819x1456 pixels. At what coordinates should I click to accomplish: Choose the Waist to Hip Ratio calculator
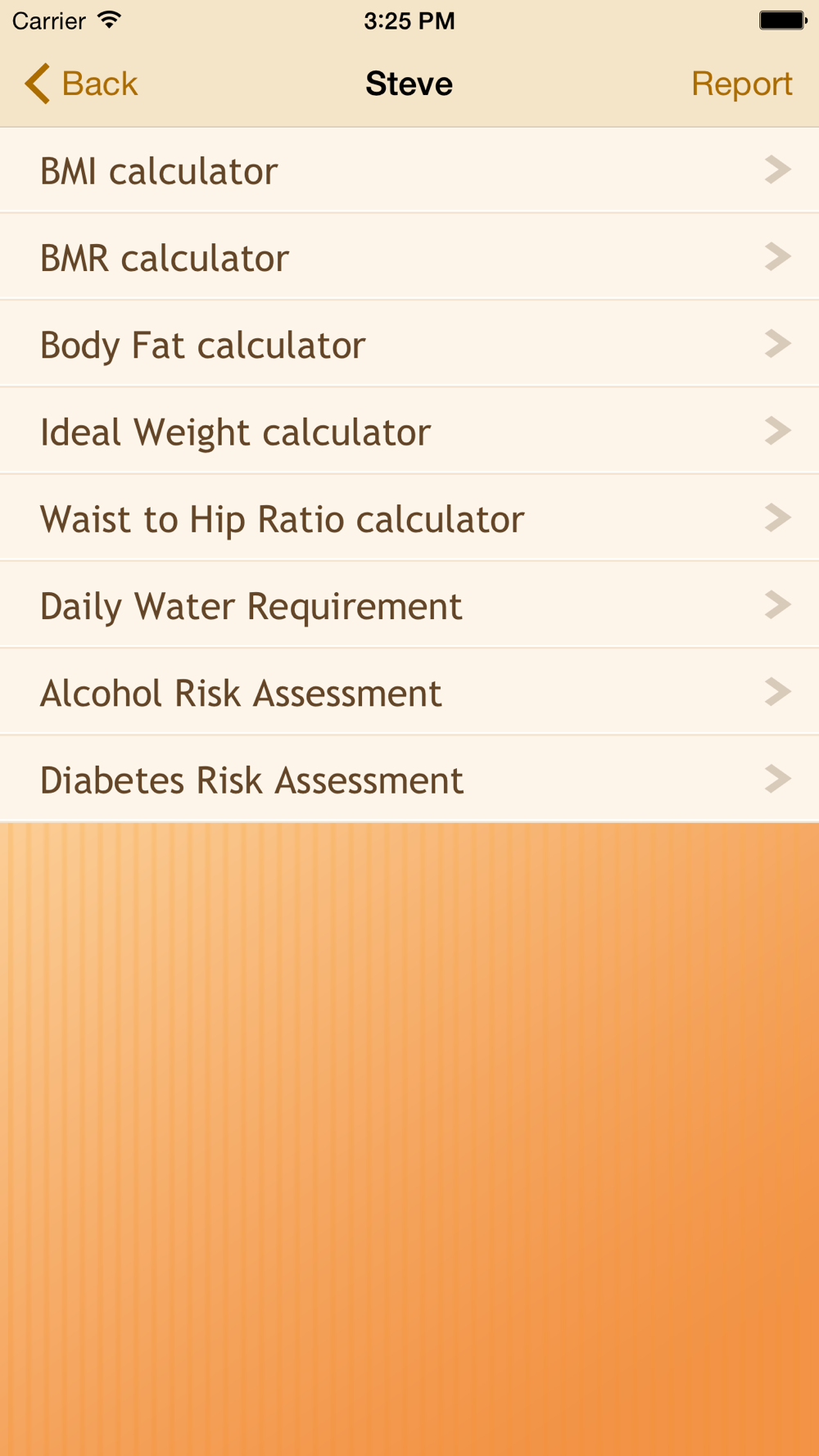click(409, 519)
